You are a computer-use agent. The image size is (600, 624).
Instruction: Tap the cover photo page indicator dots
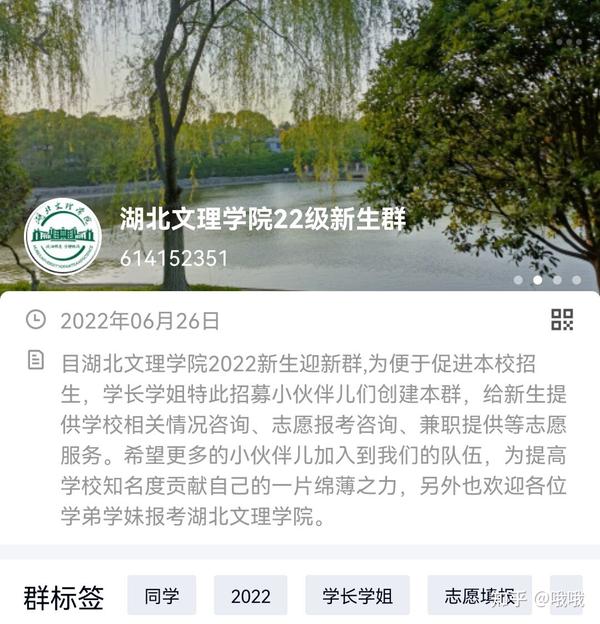[x=547, y=280]
